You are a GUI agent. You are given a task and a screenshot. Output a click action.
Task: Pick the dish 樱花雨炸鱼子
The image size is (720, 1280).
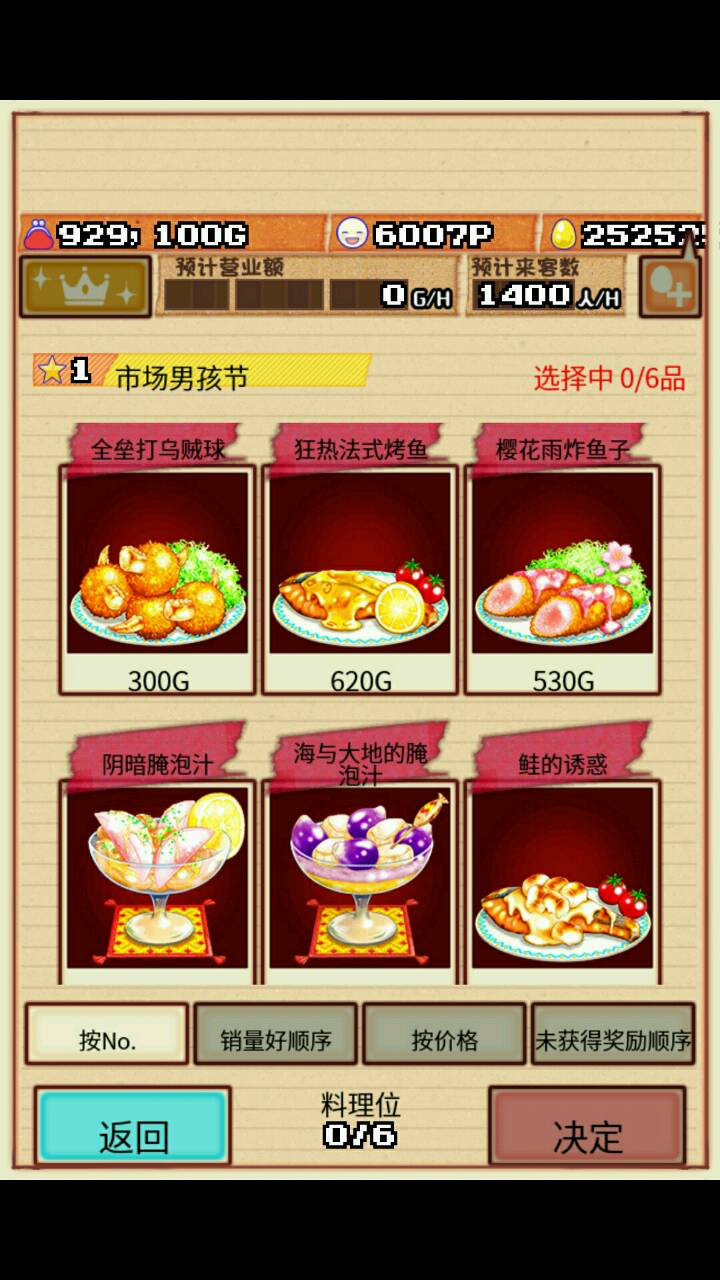click(x=563, y=565)
